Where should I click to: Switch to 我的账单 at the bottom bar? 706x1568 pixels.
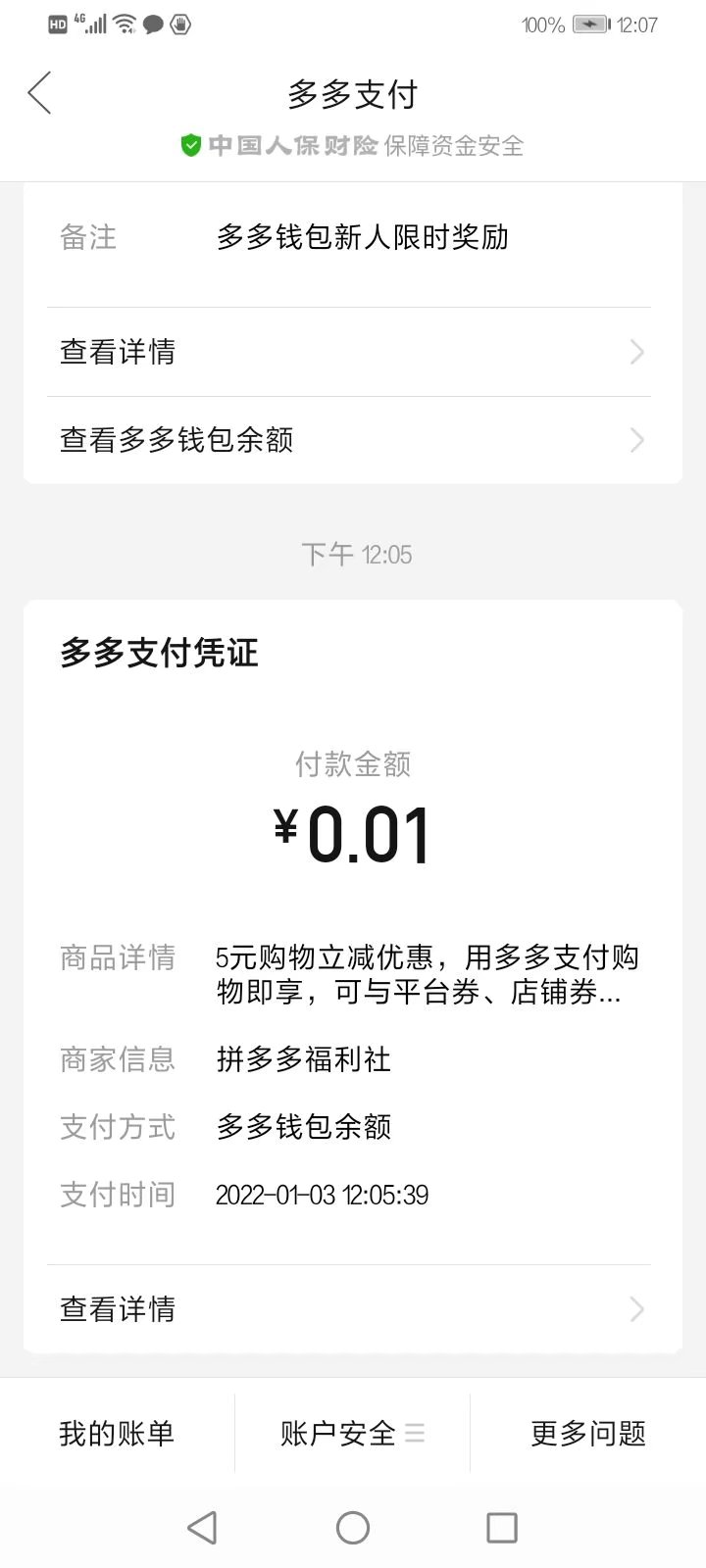[x=117, y=1433]
